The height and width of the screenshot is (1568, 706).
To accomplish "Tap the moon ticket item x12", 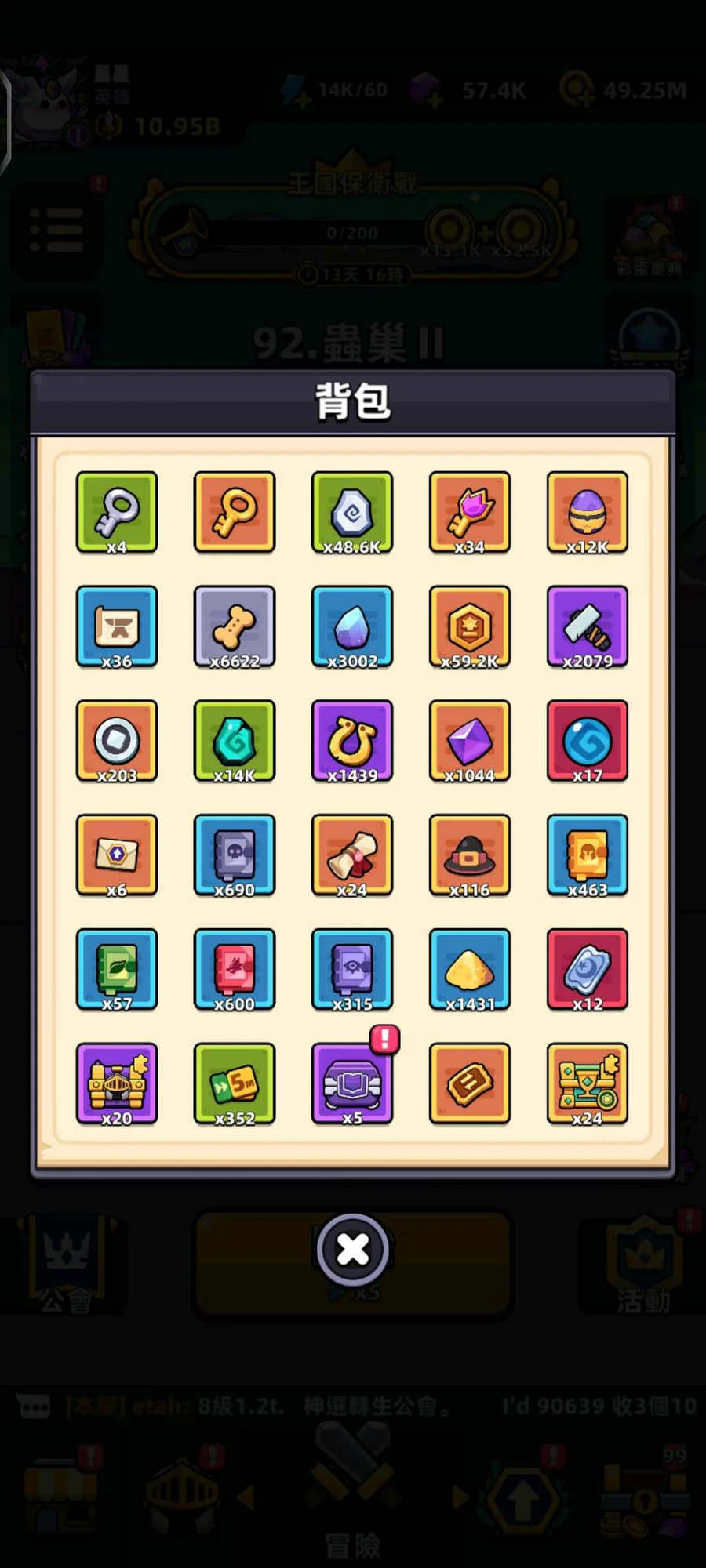I will (588, 969).
